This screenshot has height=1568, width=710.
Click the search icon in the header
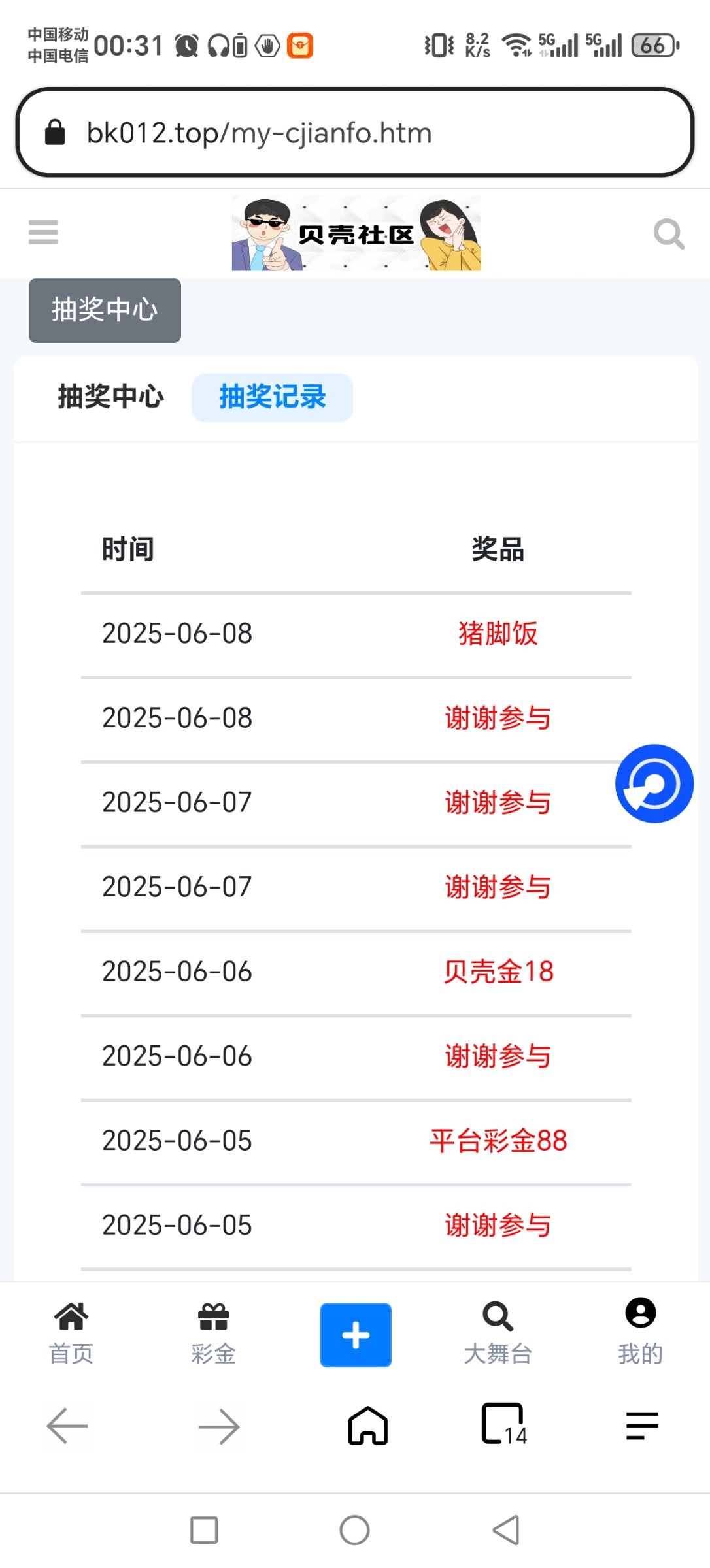point(668,232)
